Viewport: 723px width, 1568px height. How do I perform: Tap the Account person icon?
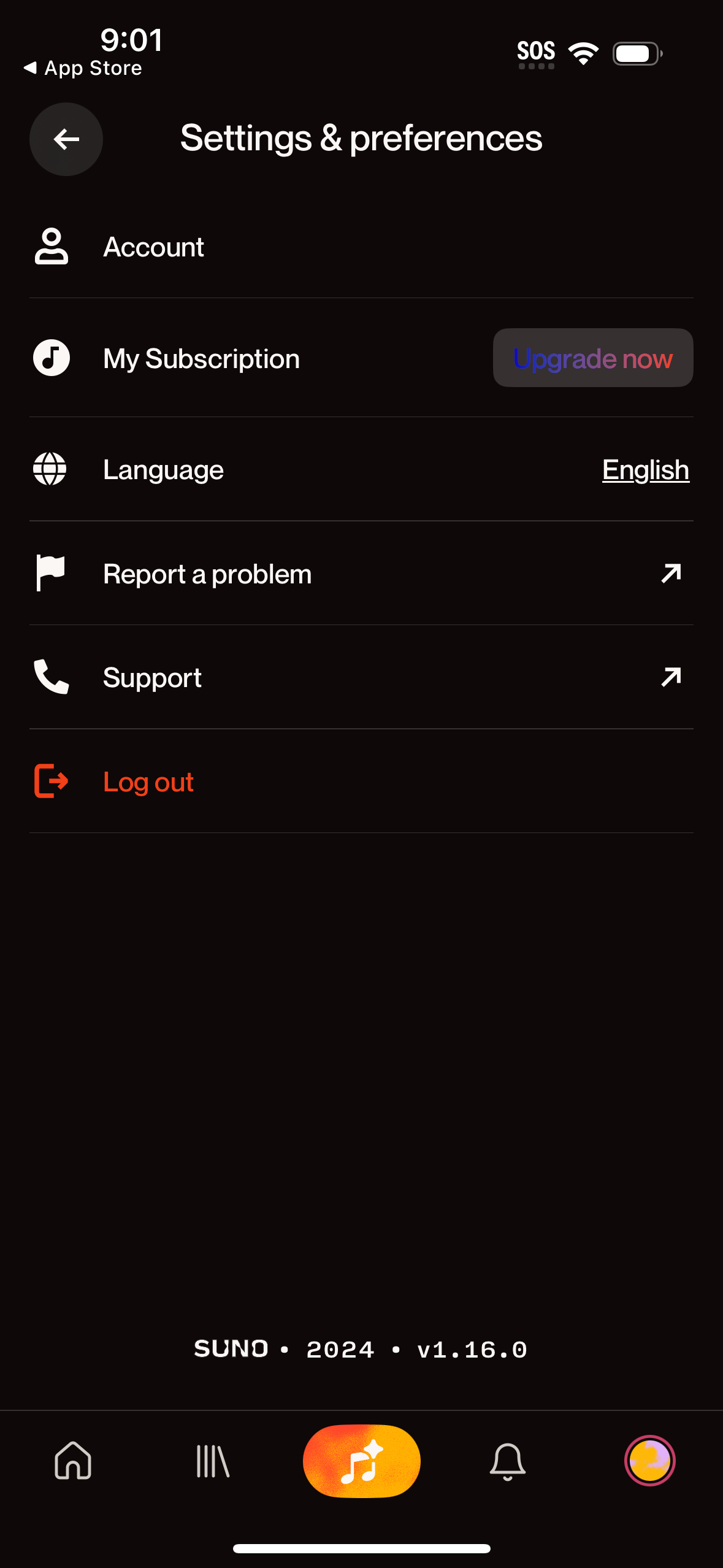51,245
